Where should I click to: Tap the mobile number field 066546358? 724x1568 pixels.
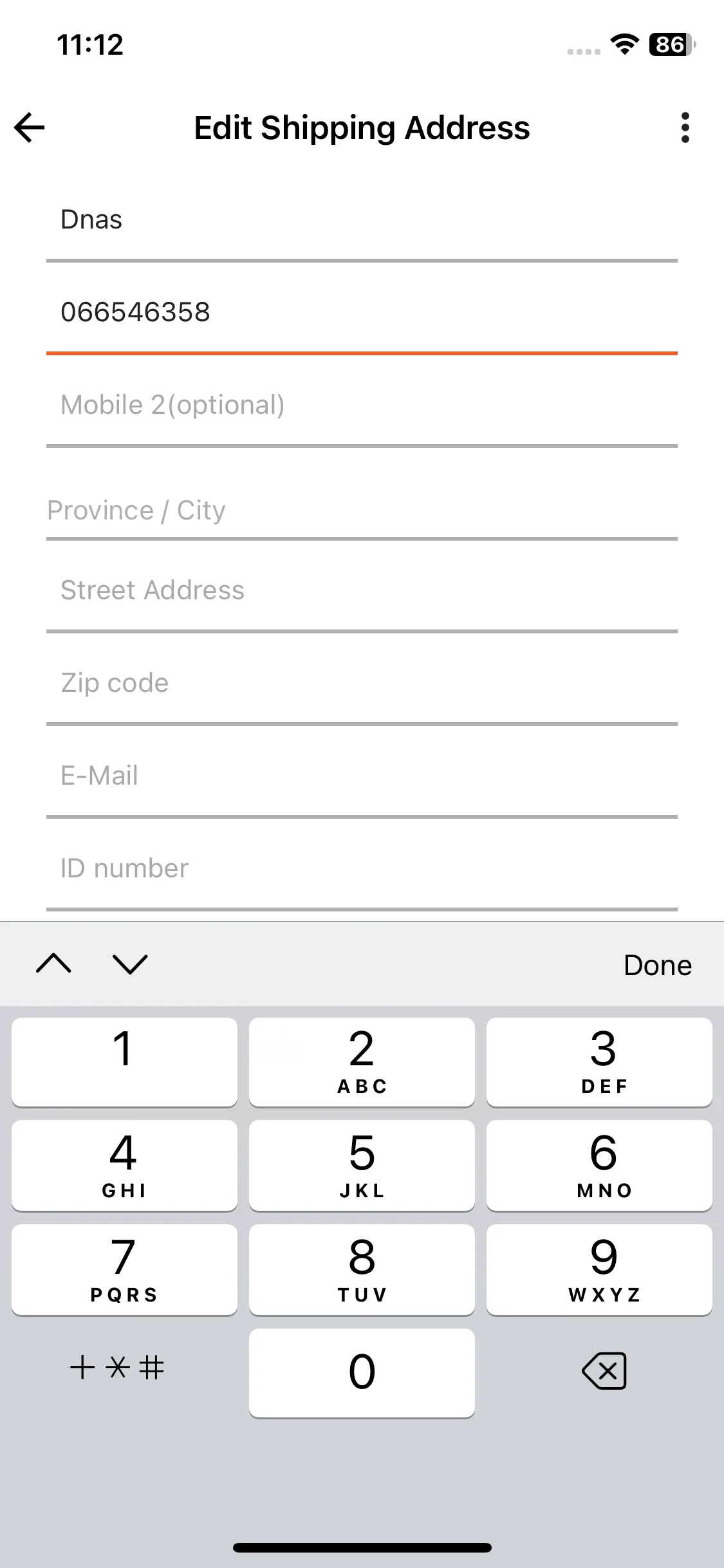(362, 313)
